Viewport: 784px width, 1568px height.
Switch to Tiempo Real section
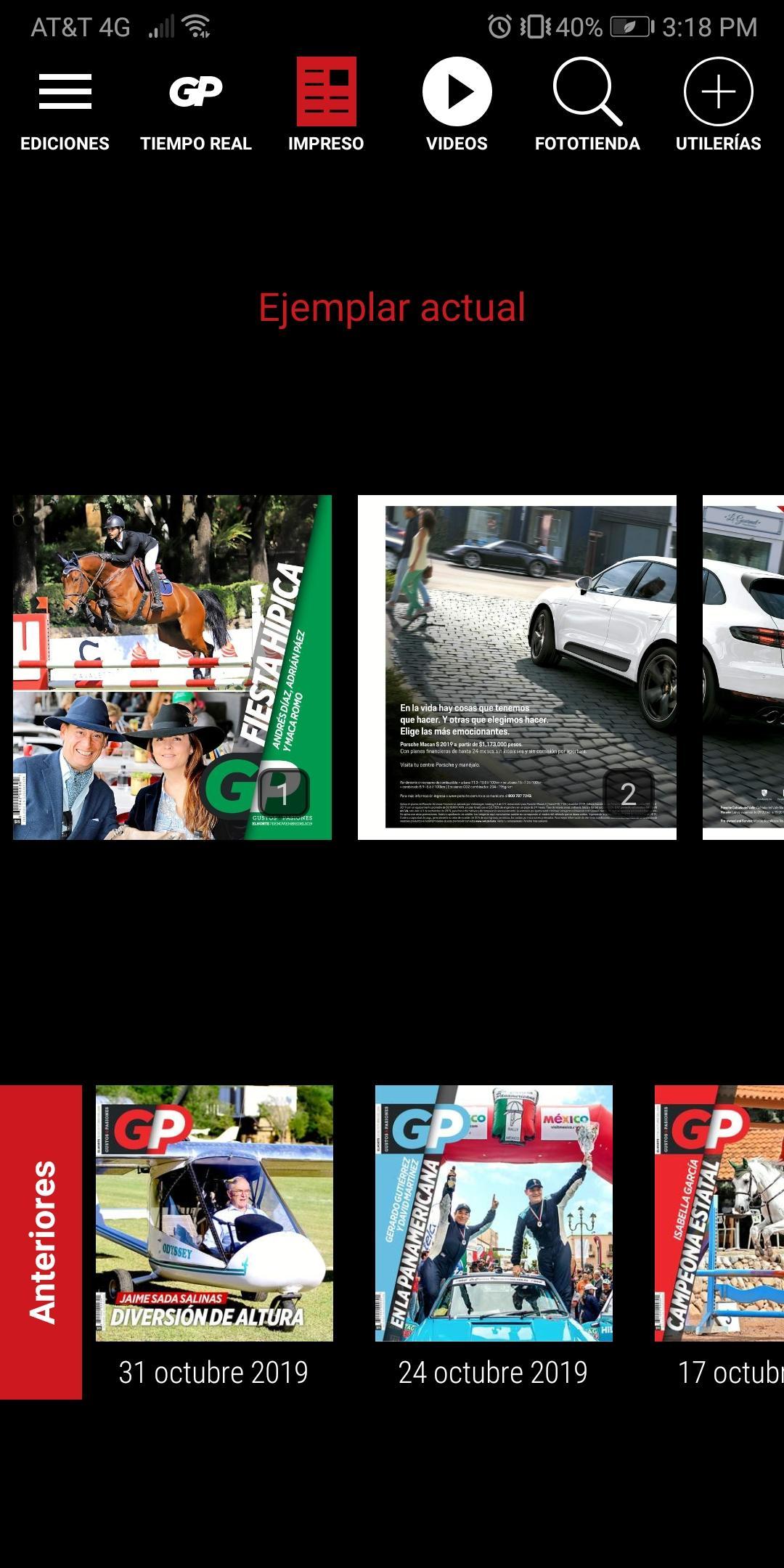pos(196,105)
